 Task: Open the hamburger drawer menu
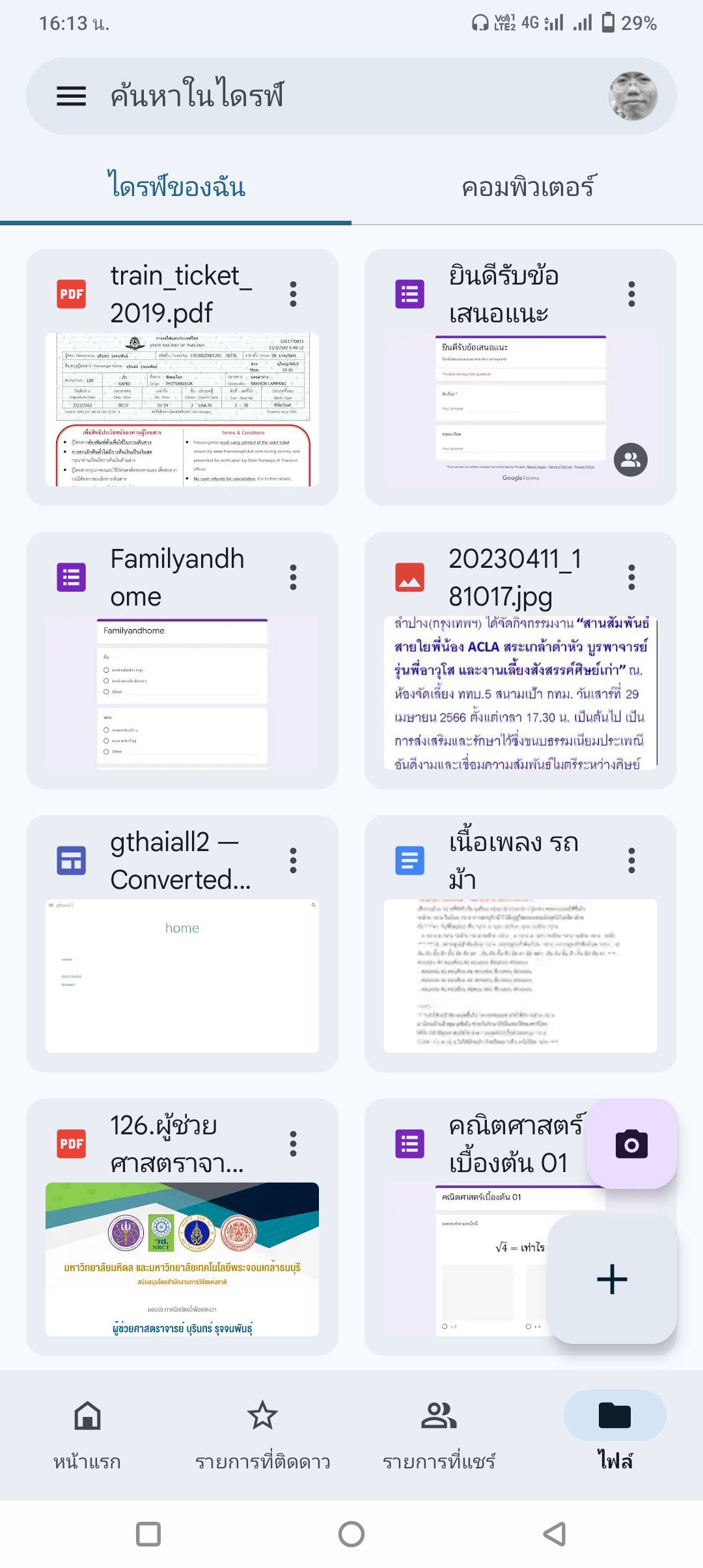72,96
